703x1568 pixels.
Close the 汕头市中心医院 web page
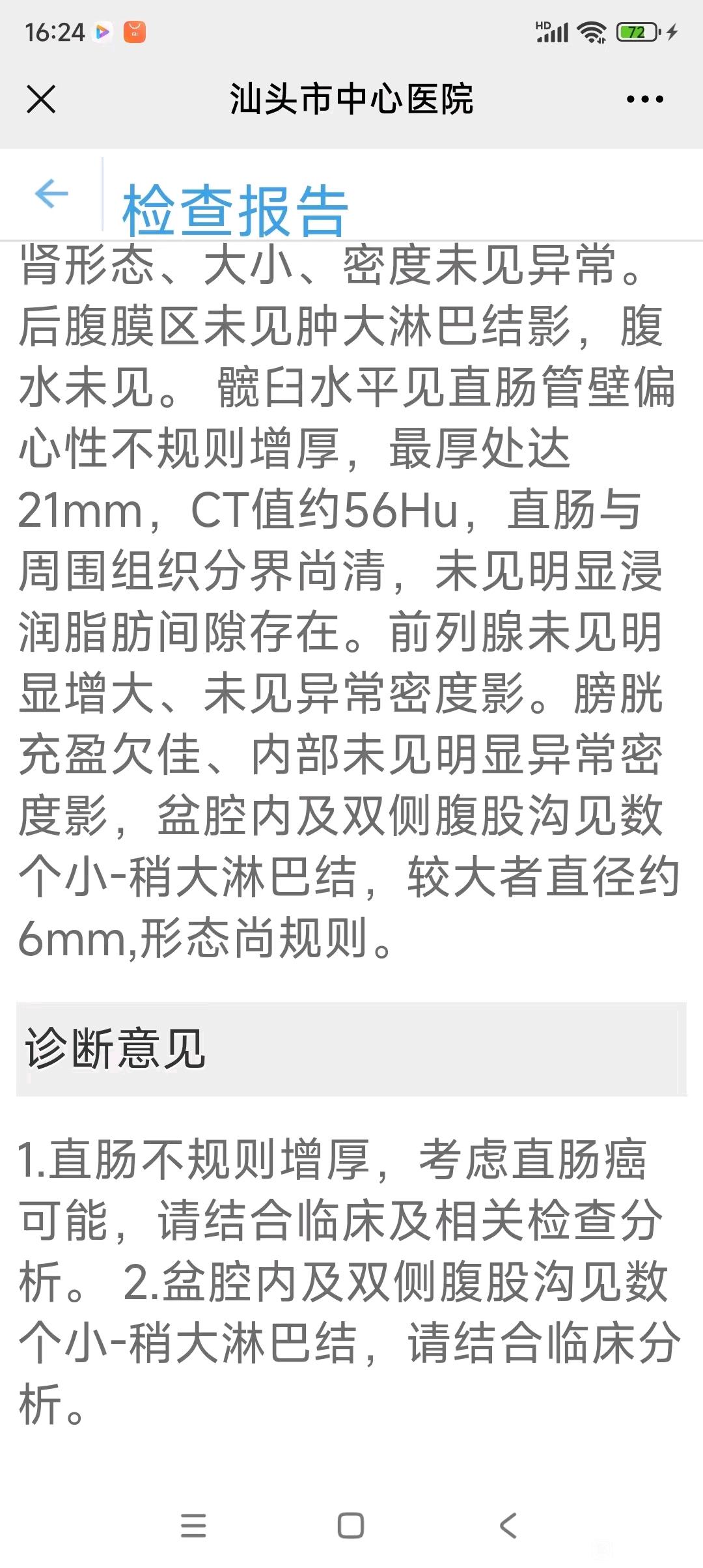click(x=41, y=99)
